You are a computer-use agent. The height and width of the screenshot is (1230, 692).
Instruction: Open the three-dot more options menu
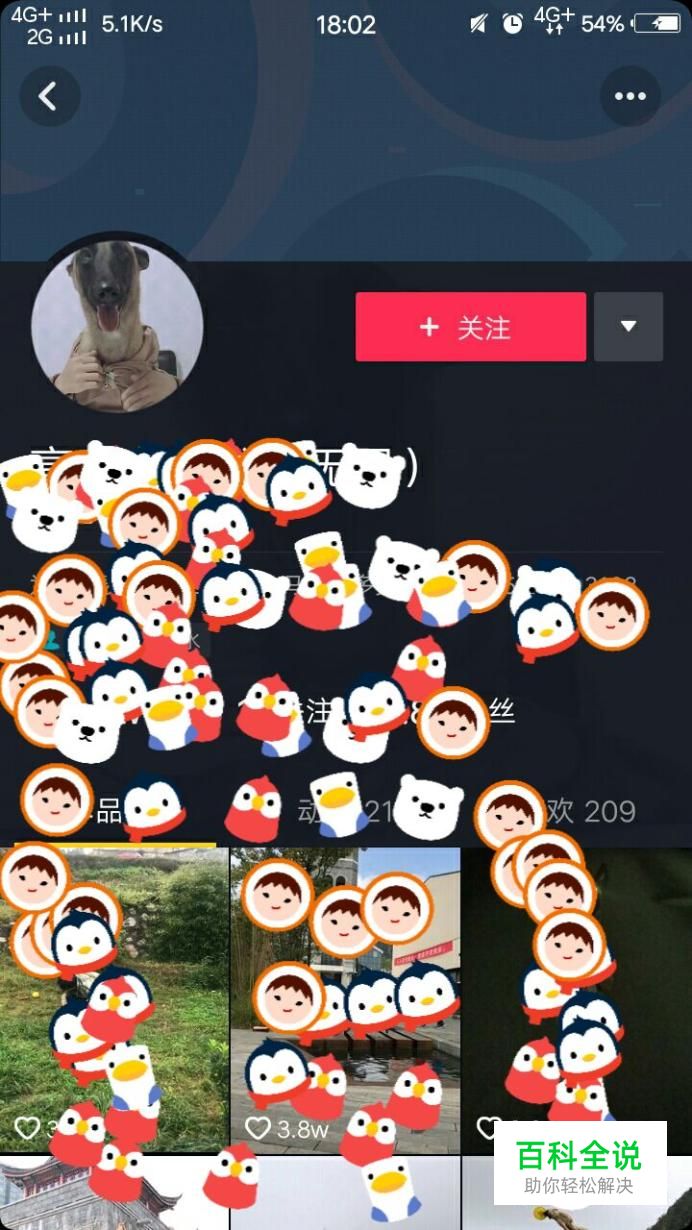pyautogui.click(x=630, y=96)
